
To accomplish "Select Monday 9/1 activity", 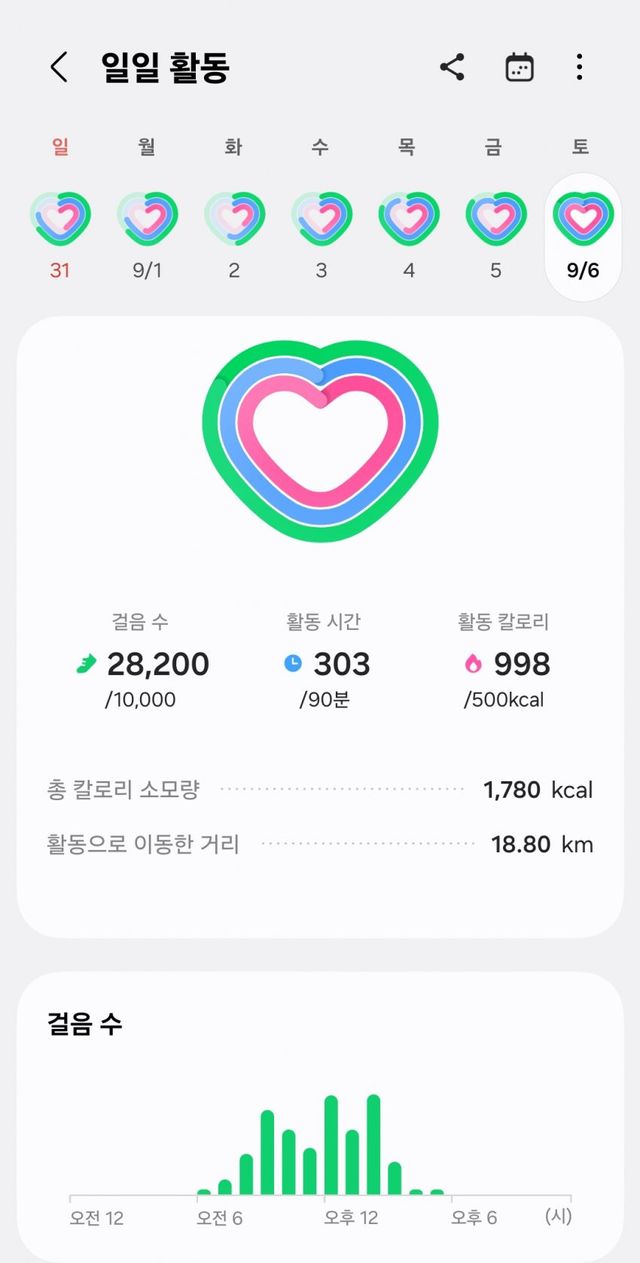I will point(147,230).
